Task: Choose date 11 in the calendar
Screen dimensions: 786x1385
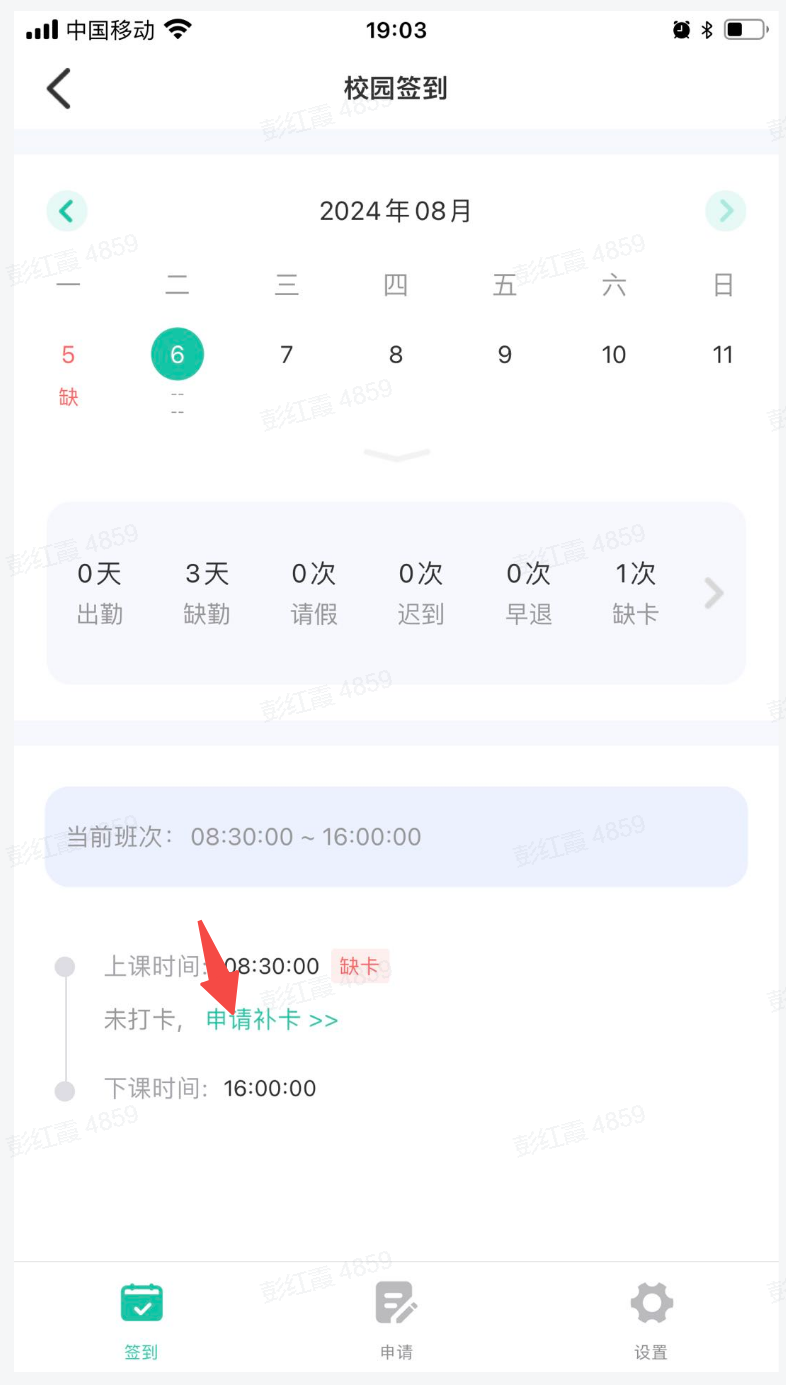Action: [x=723, y=355]
